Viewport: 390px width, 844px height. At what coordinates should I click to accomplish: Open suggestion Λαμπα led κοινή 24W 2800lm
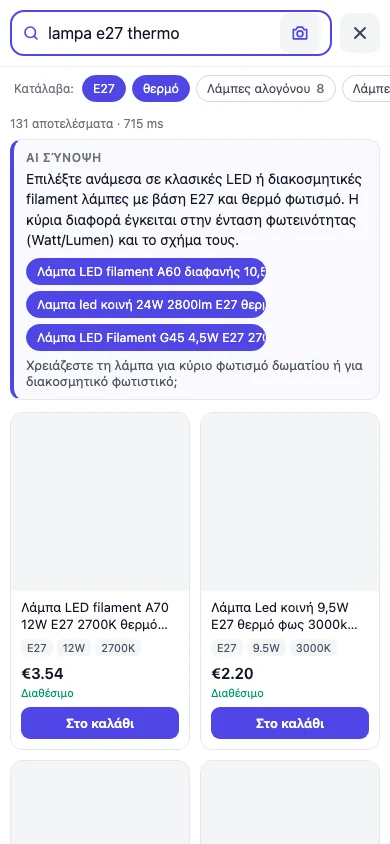[146, 305]
